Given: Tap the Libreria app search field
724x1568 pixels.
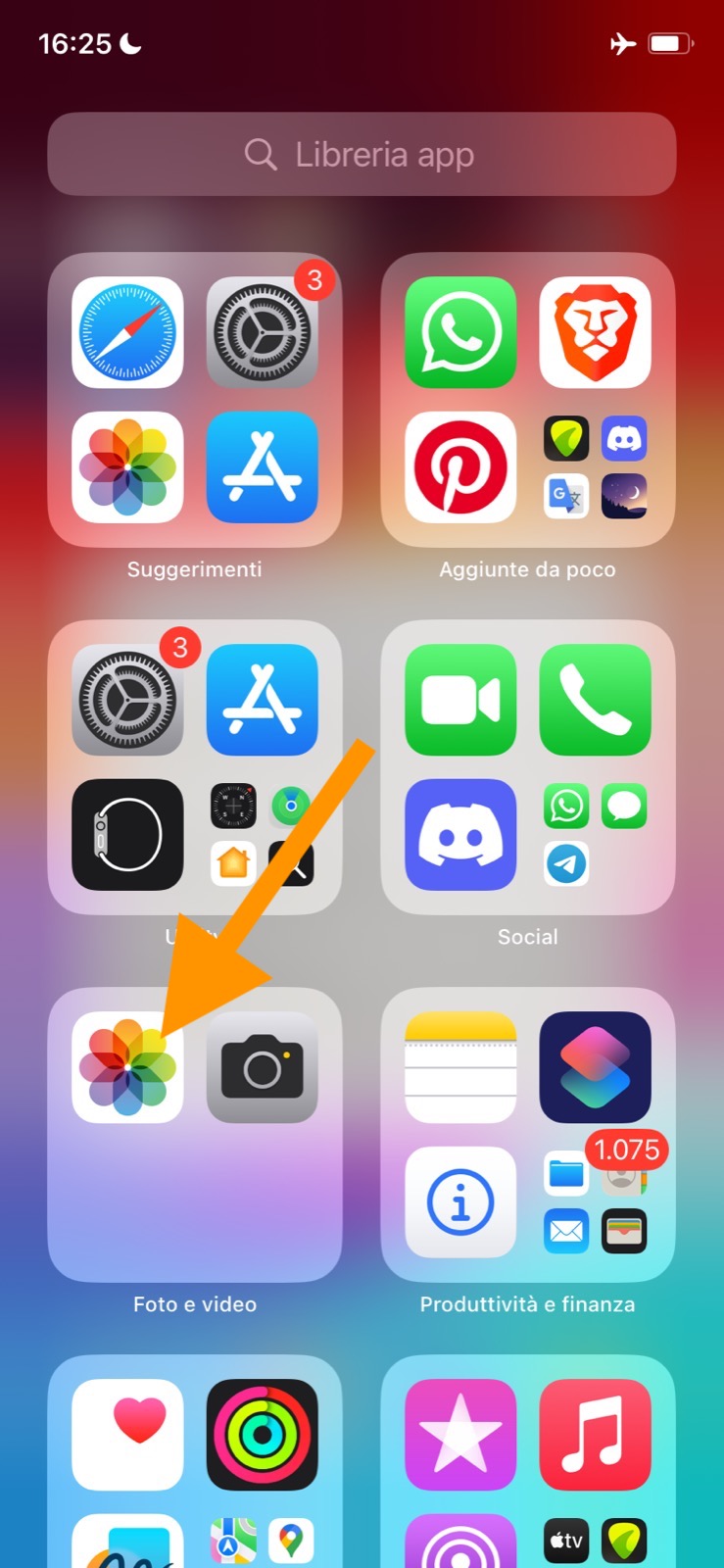Looking at the screenshot, I should [x=362, y=154].
